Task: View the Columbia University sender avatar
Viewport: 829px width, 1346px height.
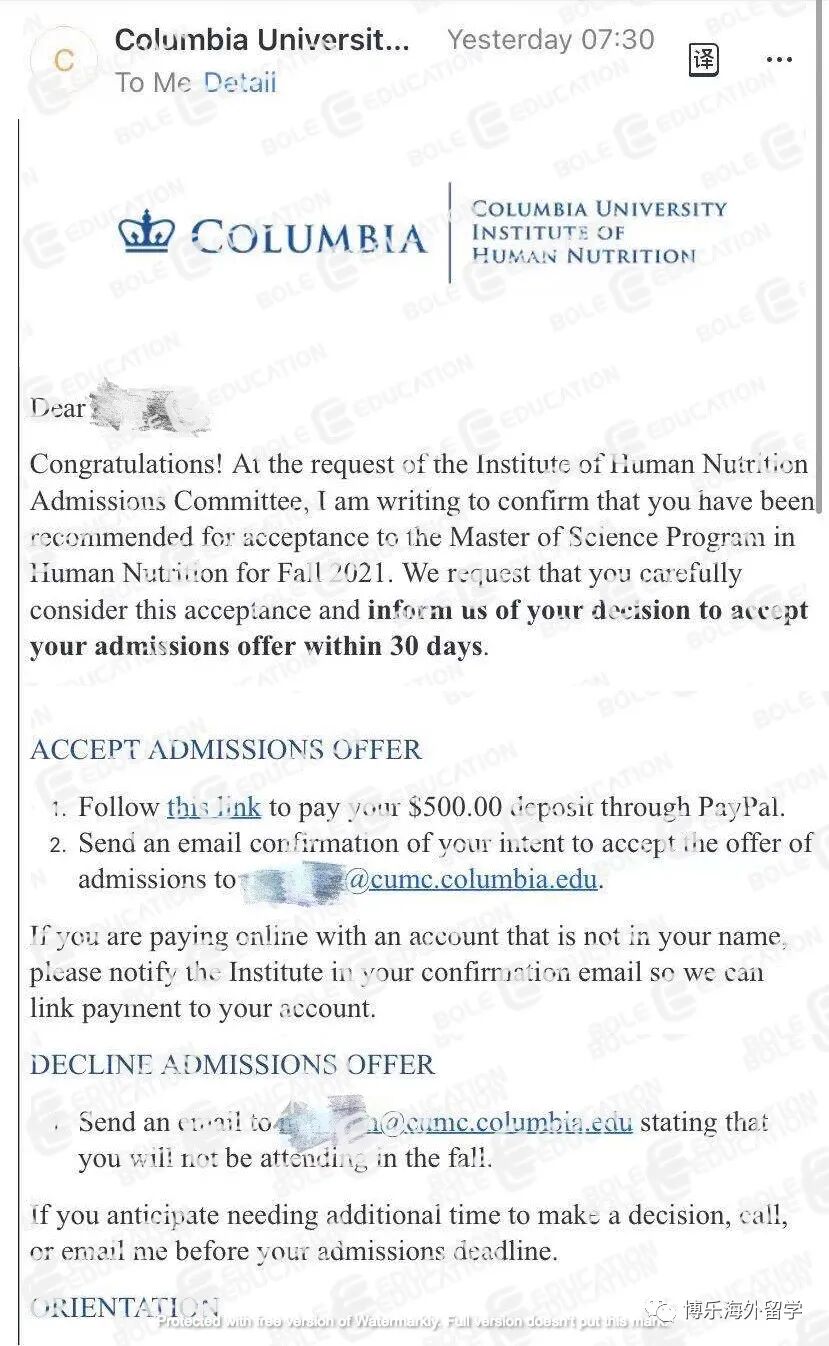Action: tap(64, 60)
